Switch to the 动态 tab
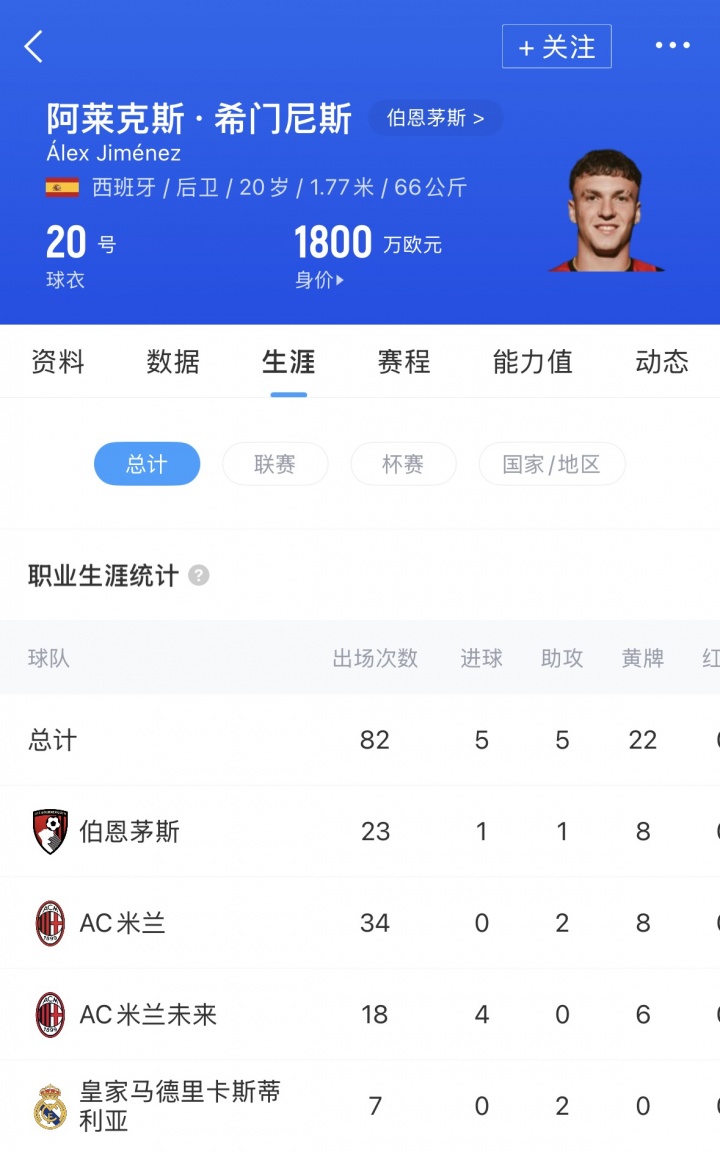 tap(661, 362)
